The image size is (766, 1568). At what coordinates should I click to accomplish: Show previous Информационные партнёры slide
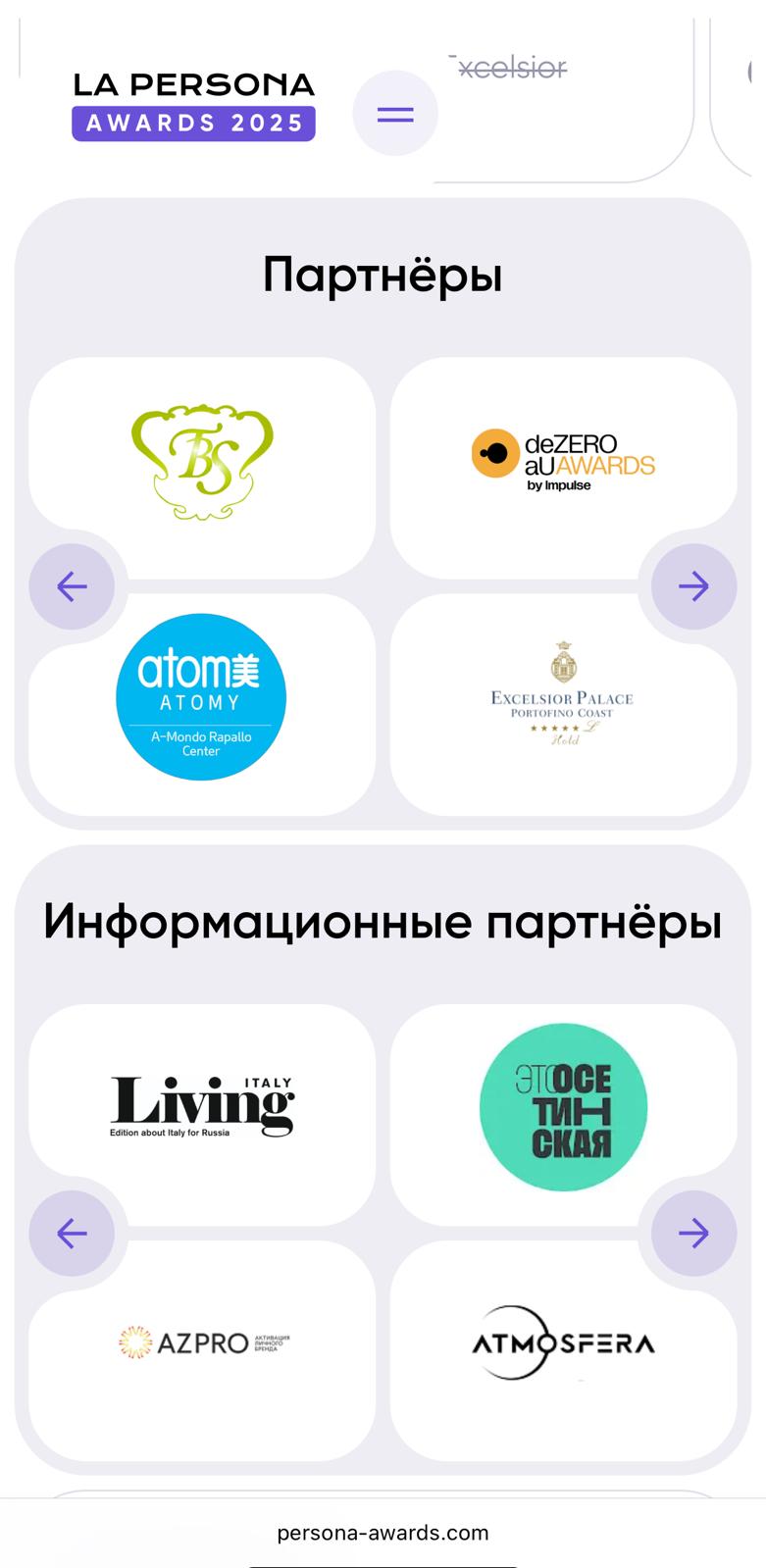[x=72, y=1233]
